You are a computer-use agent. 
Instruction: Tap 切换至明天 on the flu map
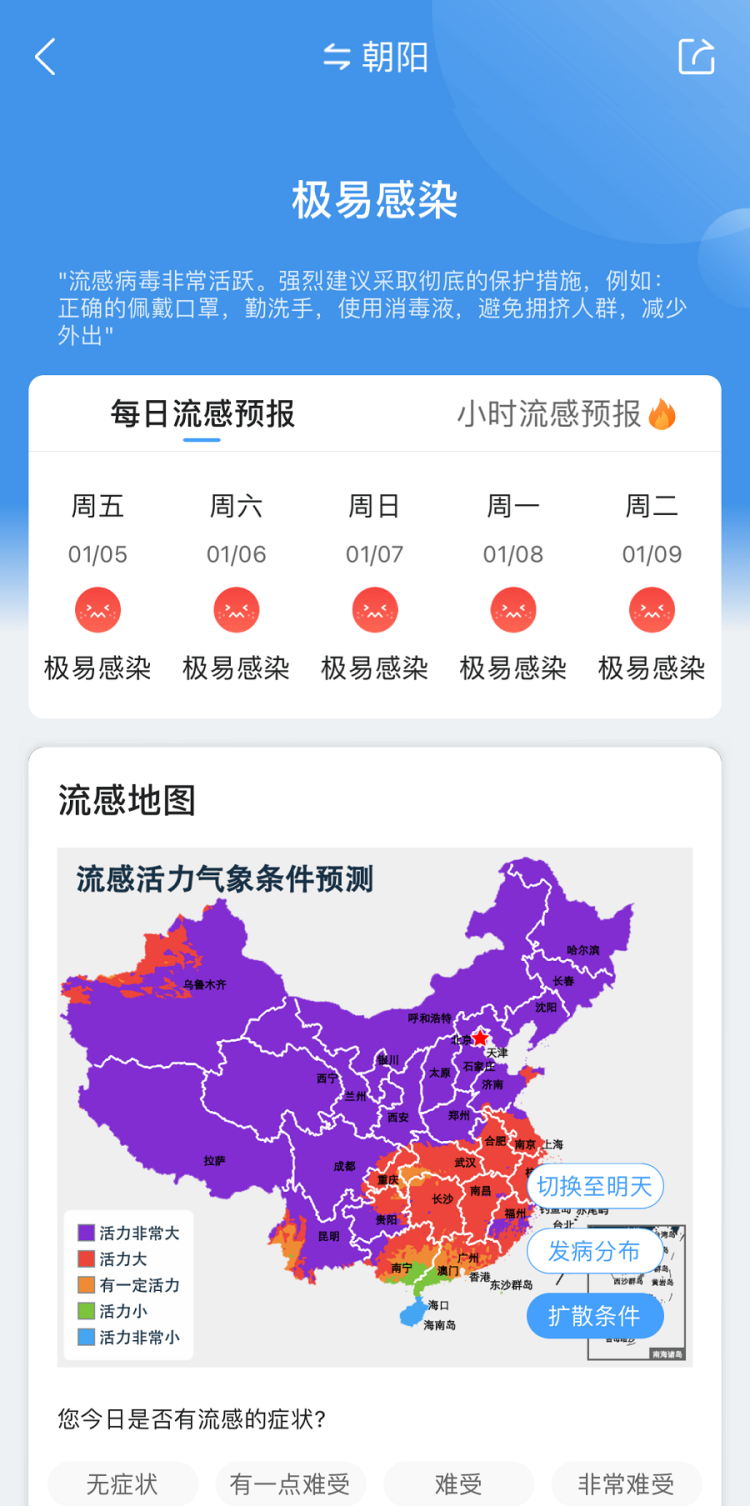[x=595, y=1186]
